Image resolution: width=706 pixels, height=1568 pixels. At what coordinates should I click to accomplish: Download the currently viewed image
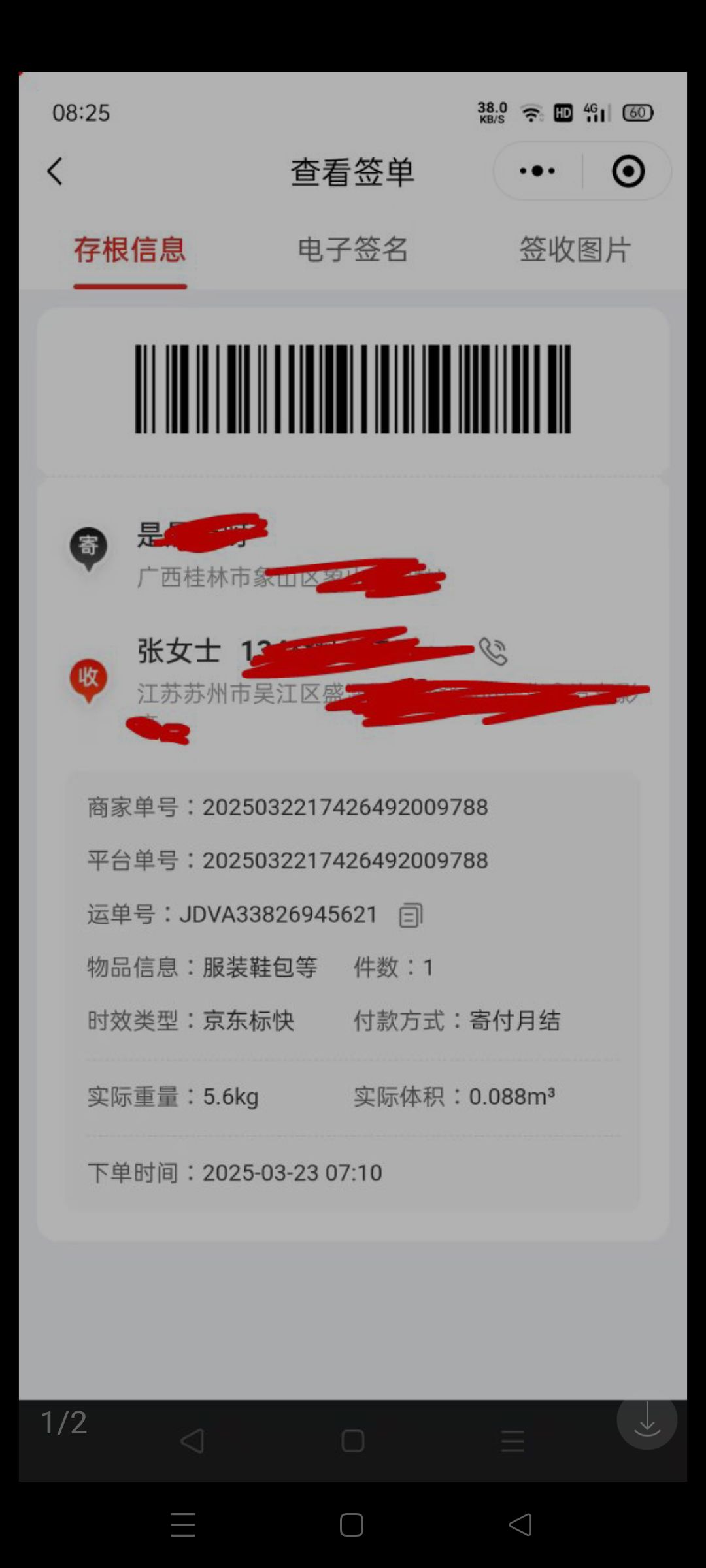(x=647, y=1419)
